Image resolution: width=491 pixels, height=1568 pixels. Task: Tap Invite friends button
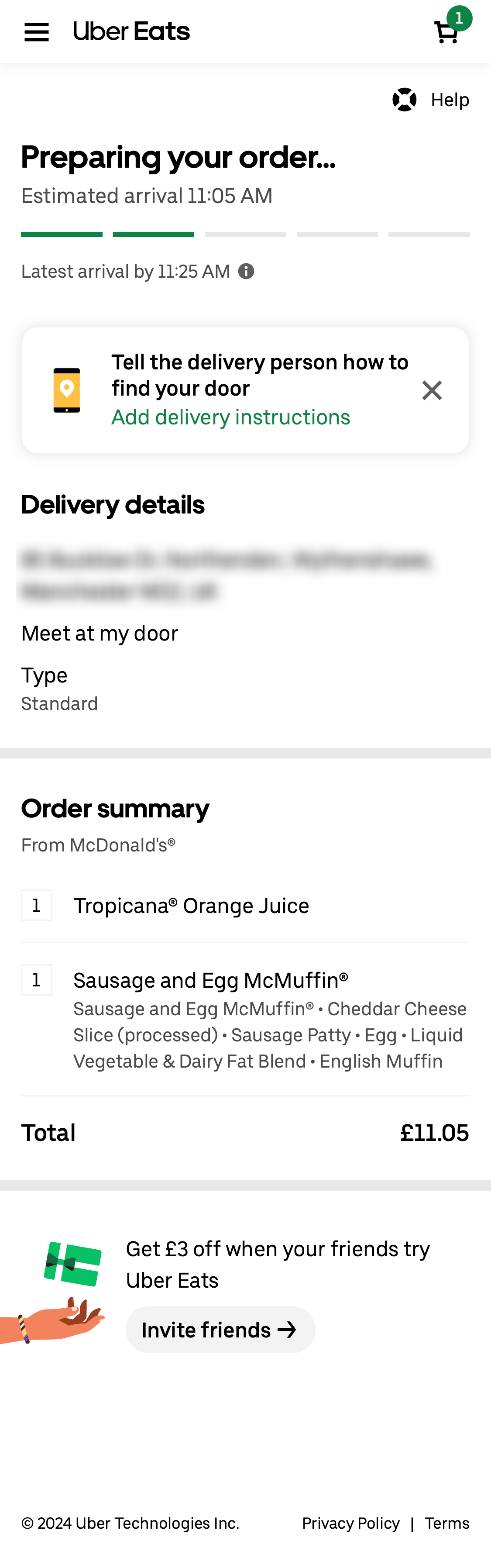point(220,1330)
